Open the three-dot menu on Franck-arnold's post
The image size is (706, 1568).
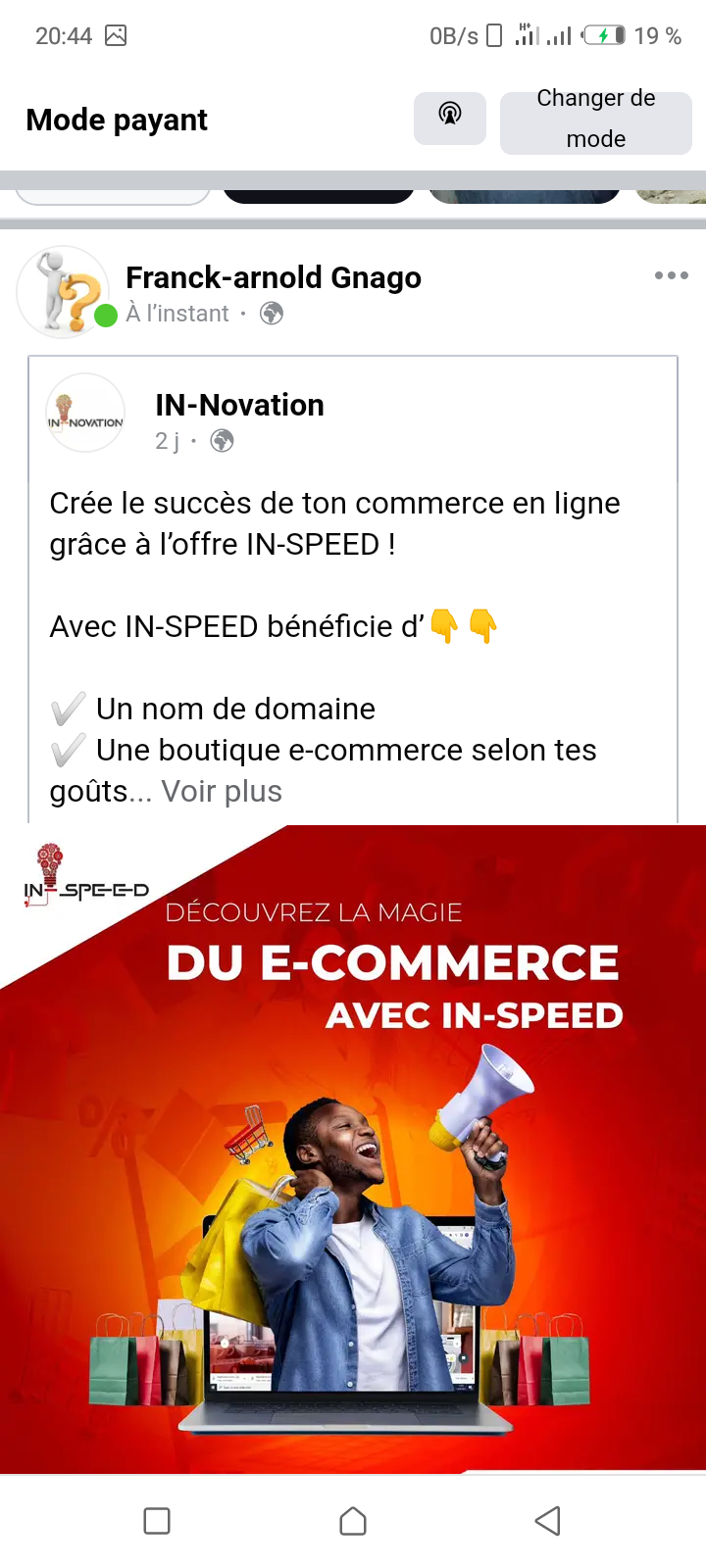click(671, 275)
